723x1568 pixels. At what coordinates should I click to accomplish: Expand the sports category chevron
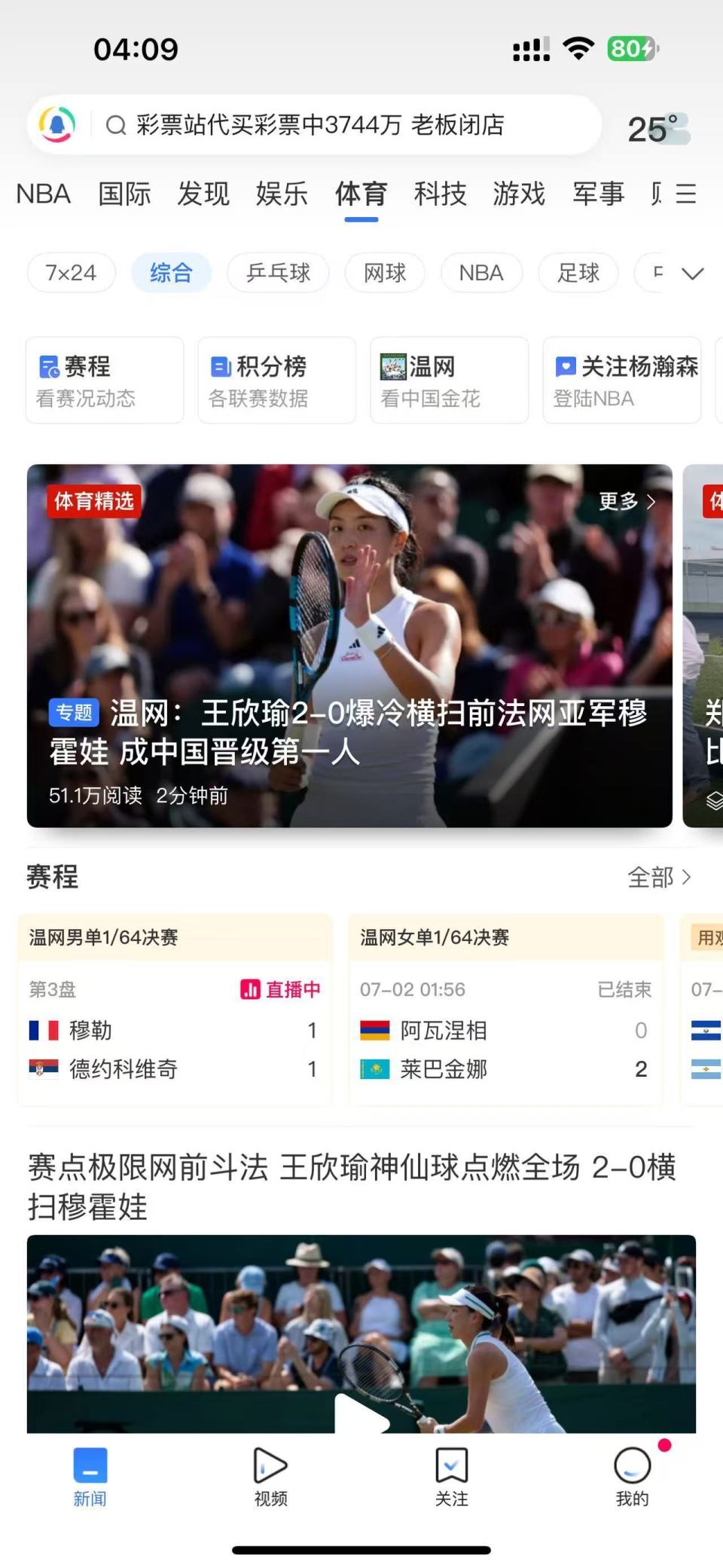[x=693, y=273]
